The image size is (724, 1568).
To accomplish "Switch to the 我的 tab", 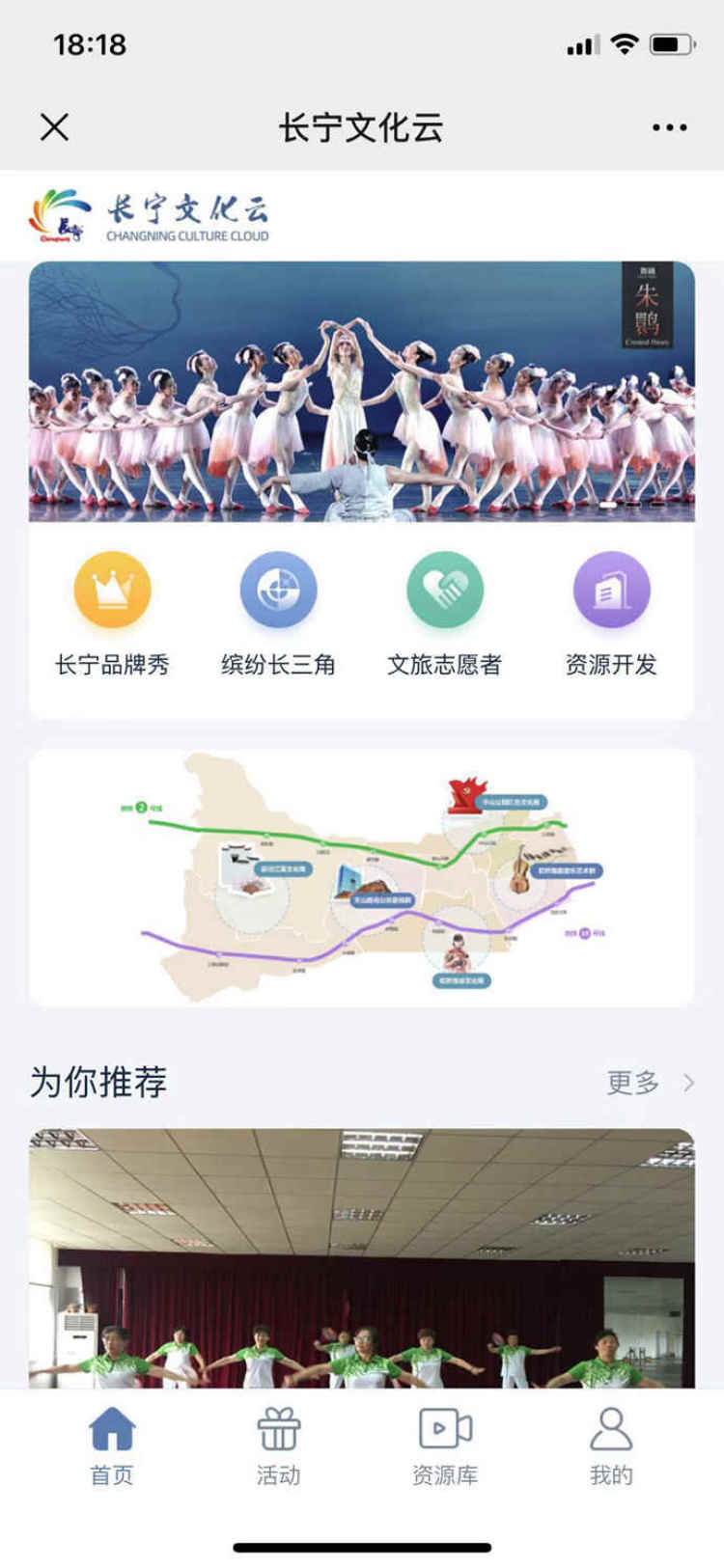I will 610,1445.
